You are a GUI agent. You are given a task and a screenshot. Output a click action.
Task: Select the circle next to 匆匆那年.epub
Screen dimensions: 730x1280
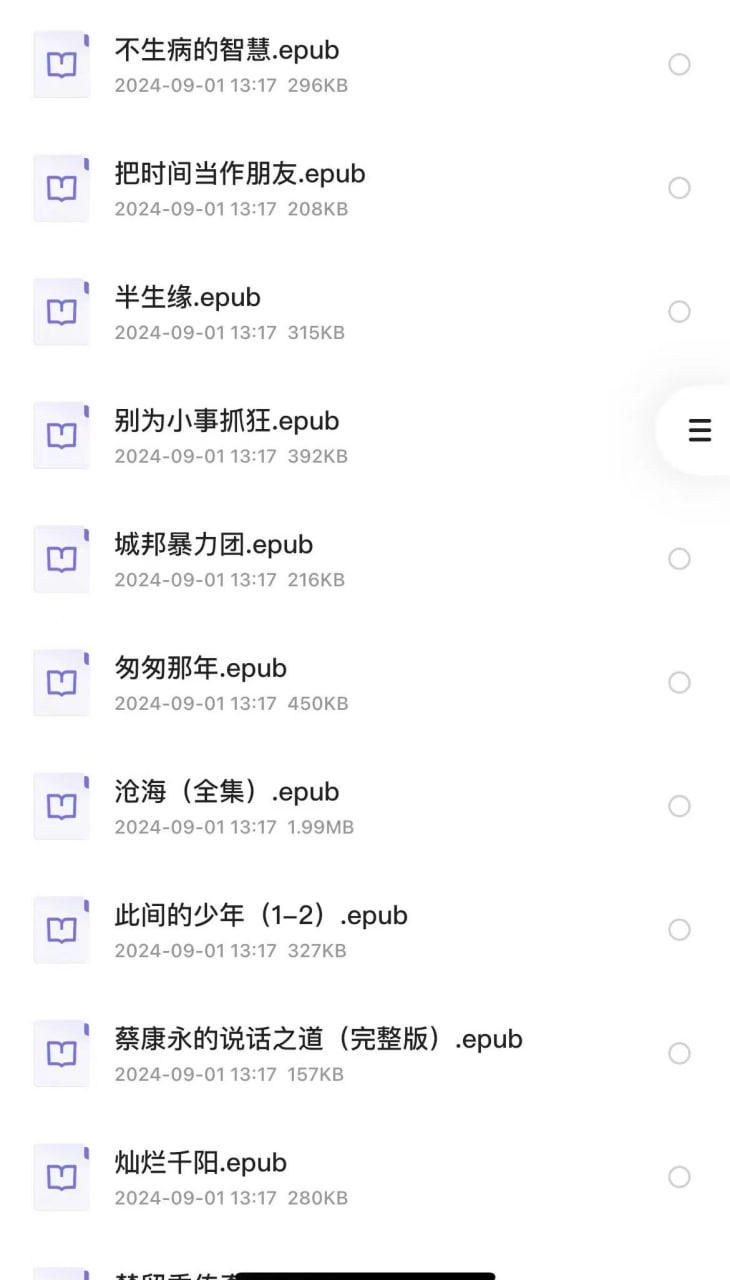point(679,682)
